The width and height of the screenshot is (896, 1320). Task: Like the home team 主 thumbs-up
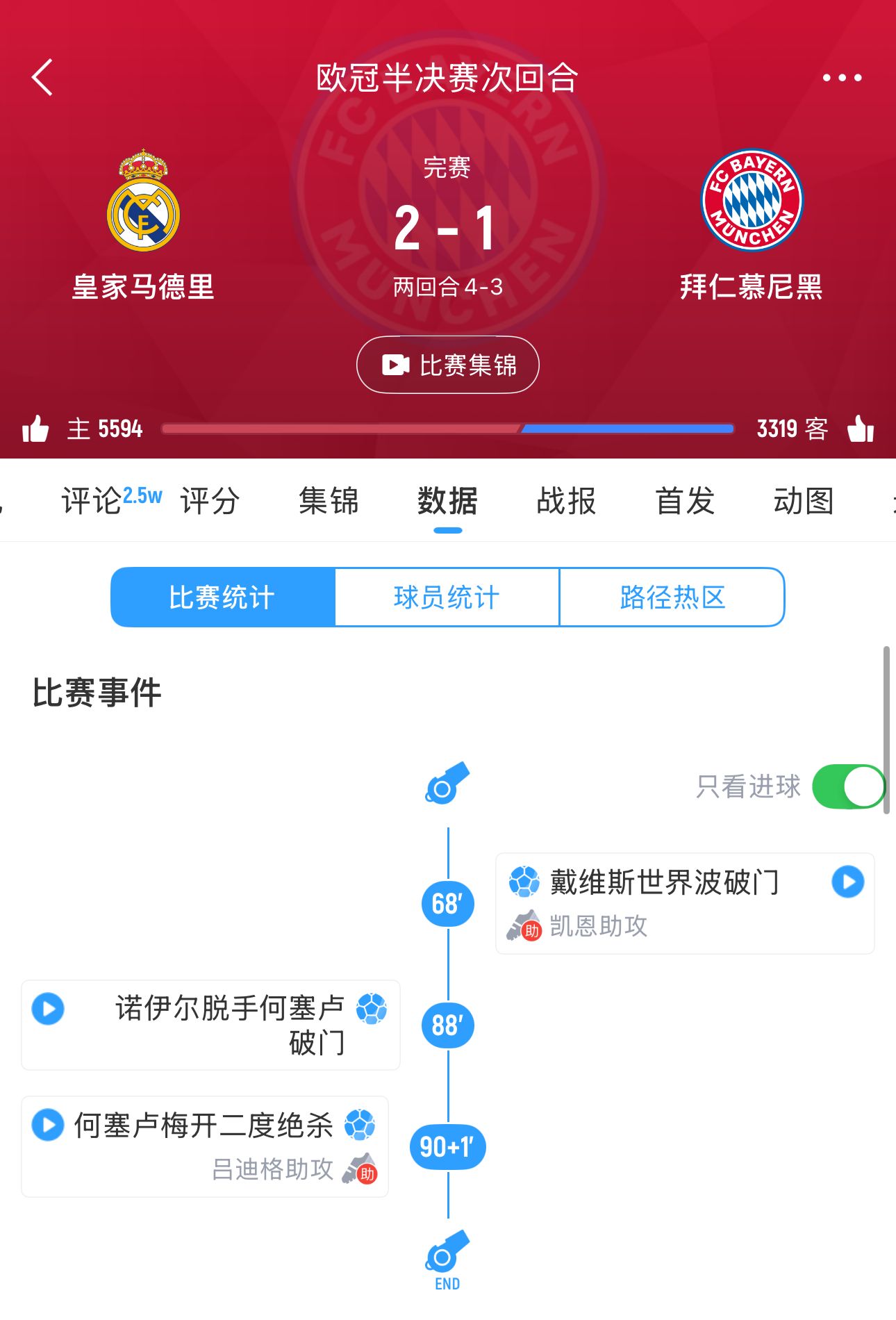[x=35, y=429]
